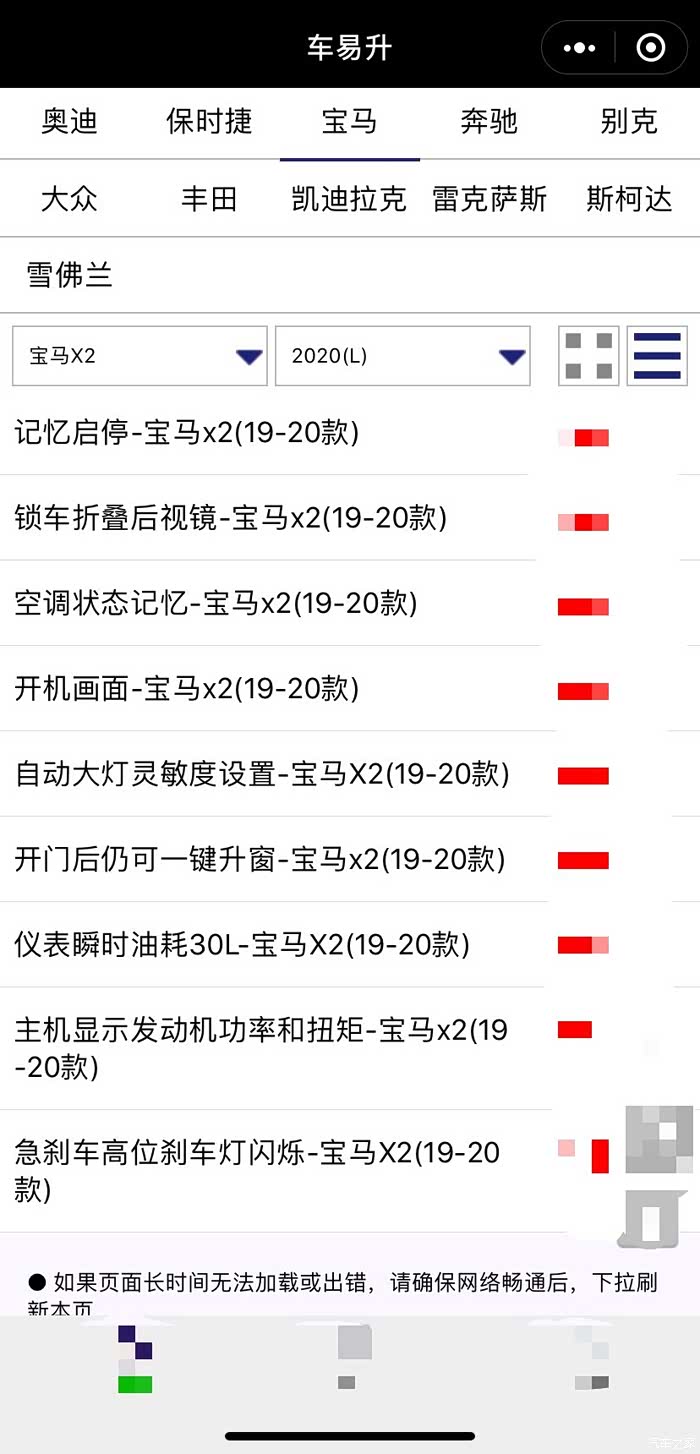Switch to the 奥迪 brand tab
The image size is (700, 1454).
[x=70, y=122]
